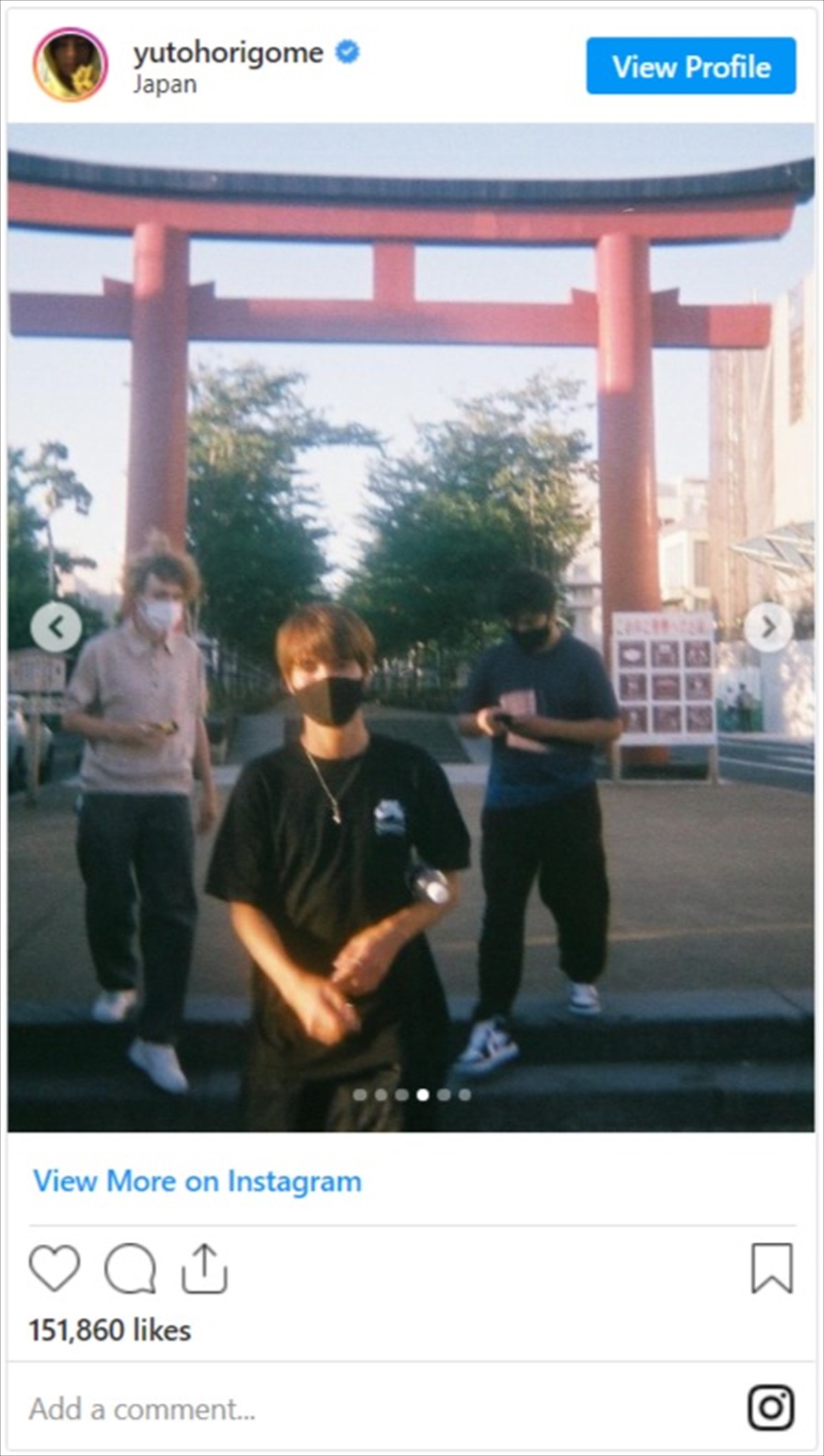View the 151,860 likes list
The width and height of the screenshot is (824, 1456).
pos(110,1330)
